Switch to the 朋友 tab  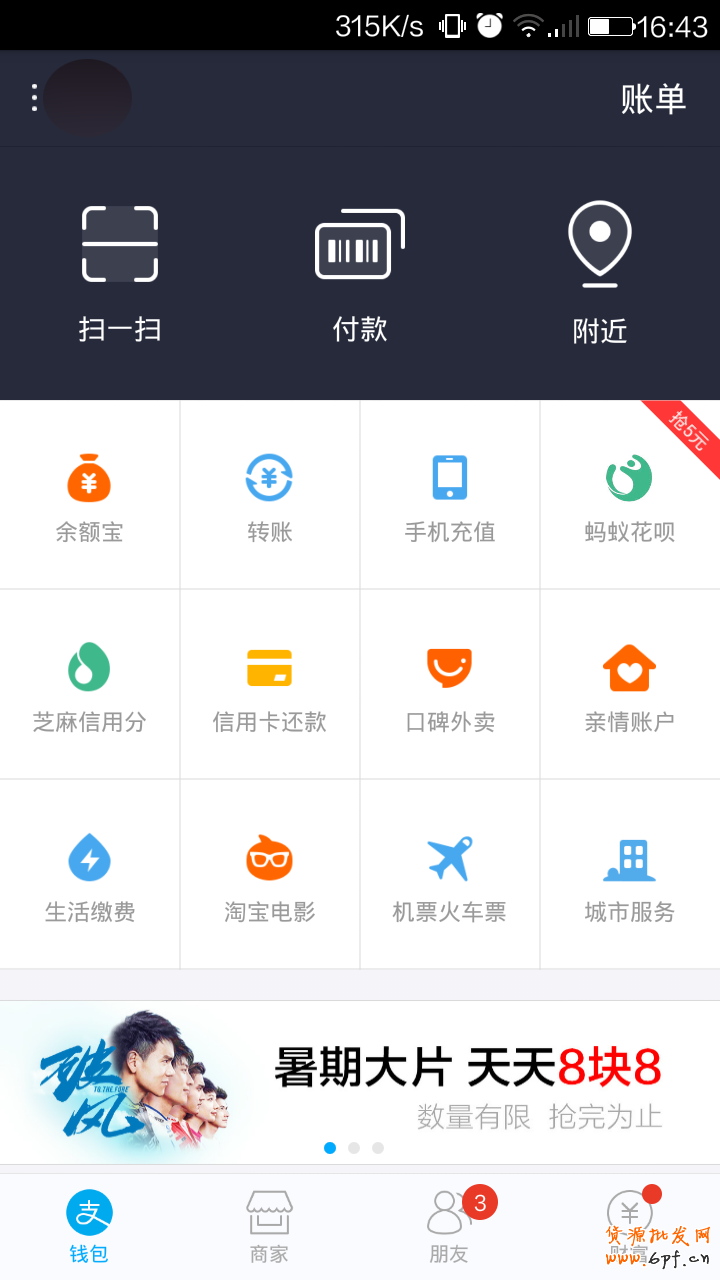449,1227
